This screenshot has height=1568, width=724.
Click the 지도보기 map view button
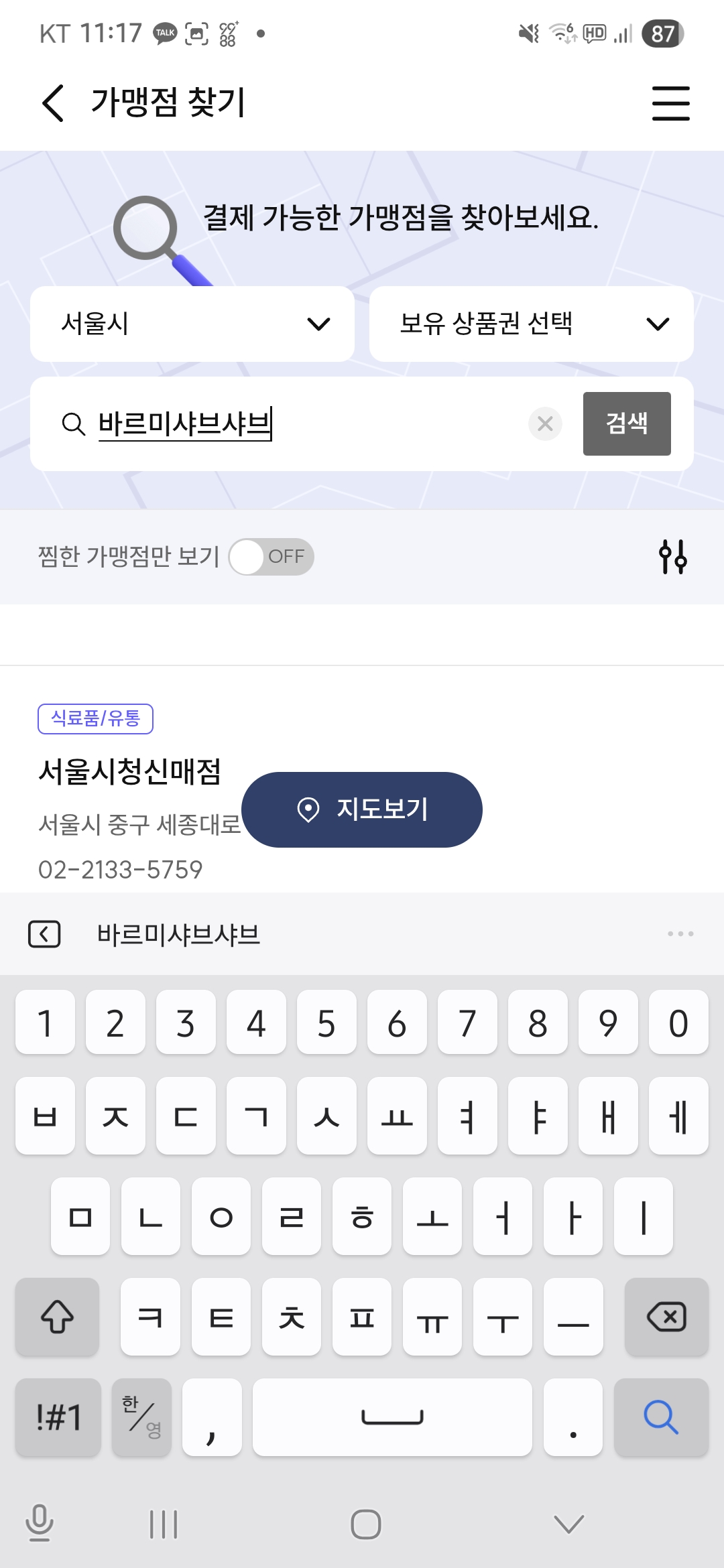point(362,809)
